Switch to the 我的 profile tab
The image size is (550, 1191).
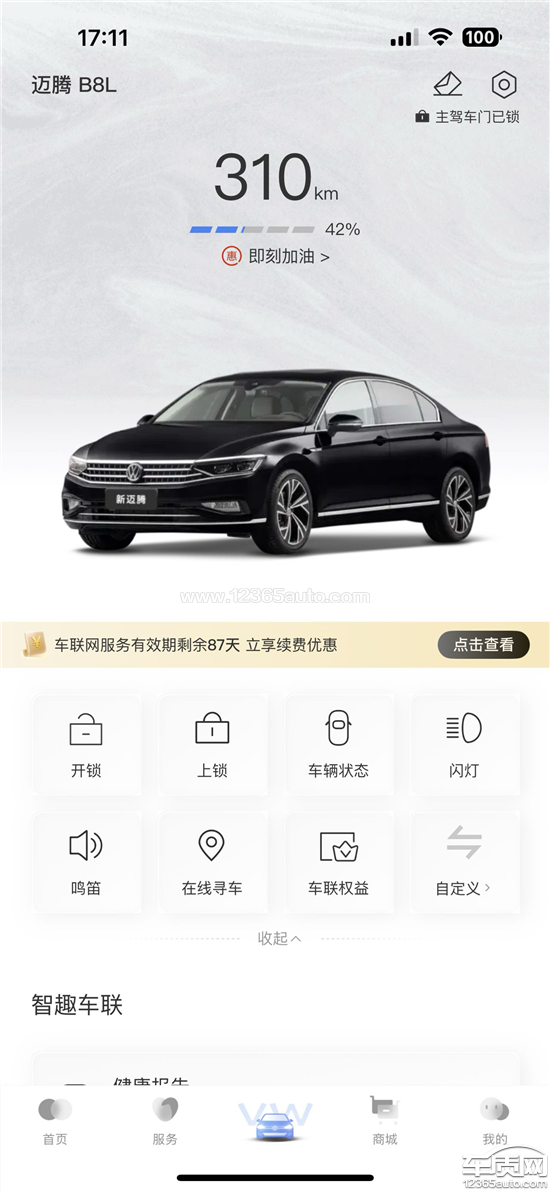tap(495, 1120)
